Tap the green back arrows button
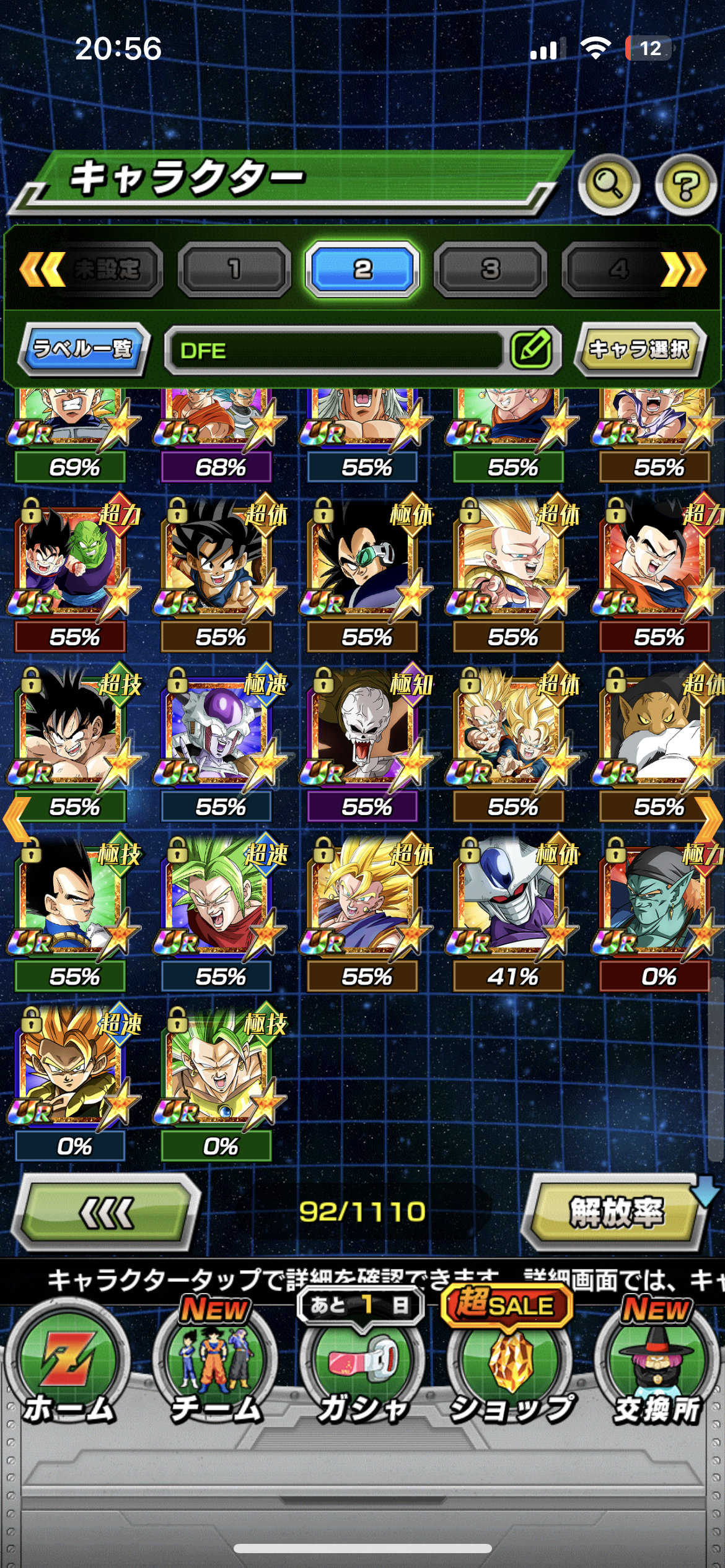The image size is (725, 1568). point(107,1211)
